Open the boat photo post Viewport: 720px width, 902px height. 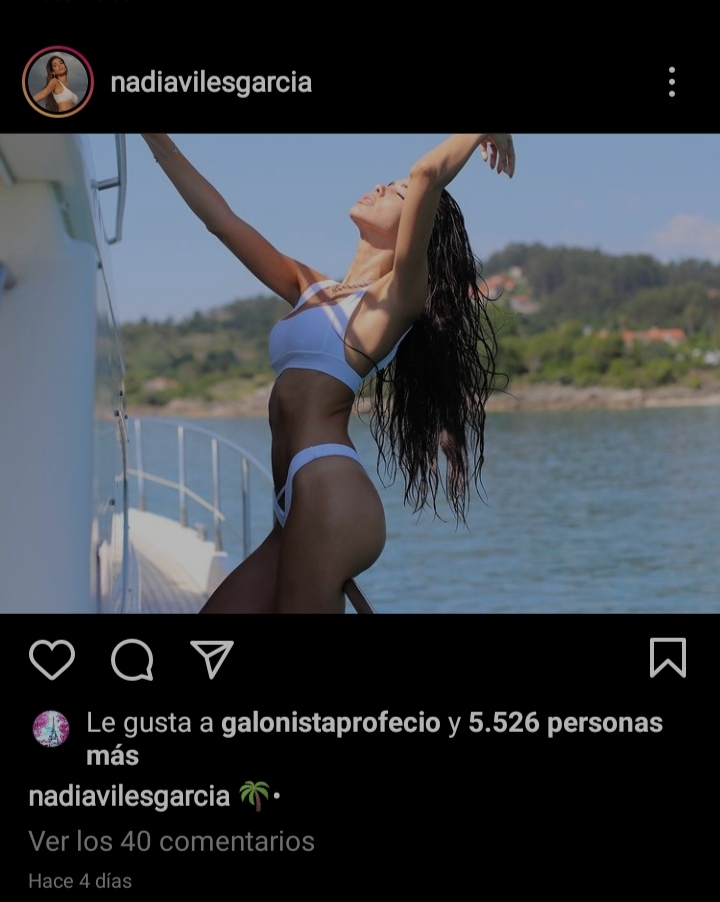click(360, 373)
